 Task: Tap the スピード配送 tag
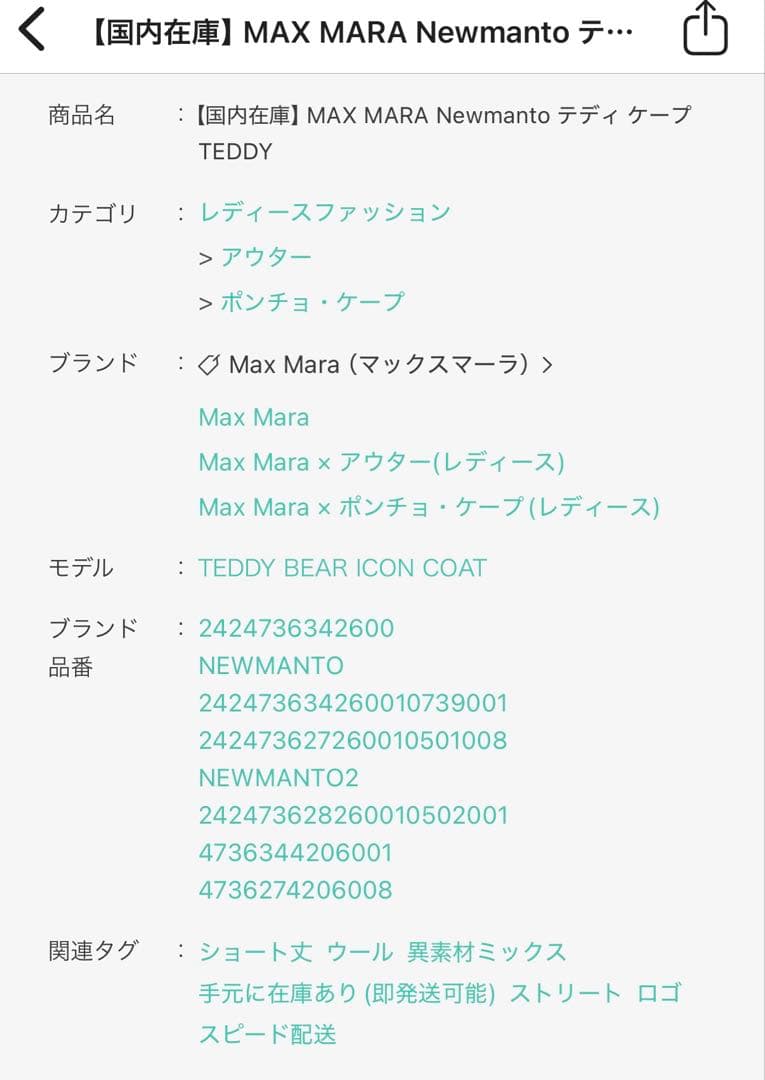[266, 1035]
